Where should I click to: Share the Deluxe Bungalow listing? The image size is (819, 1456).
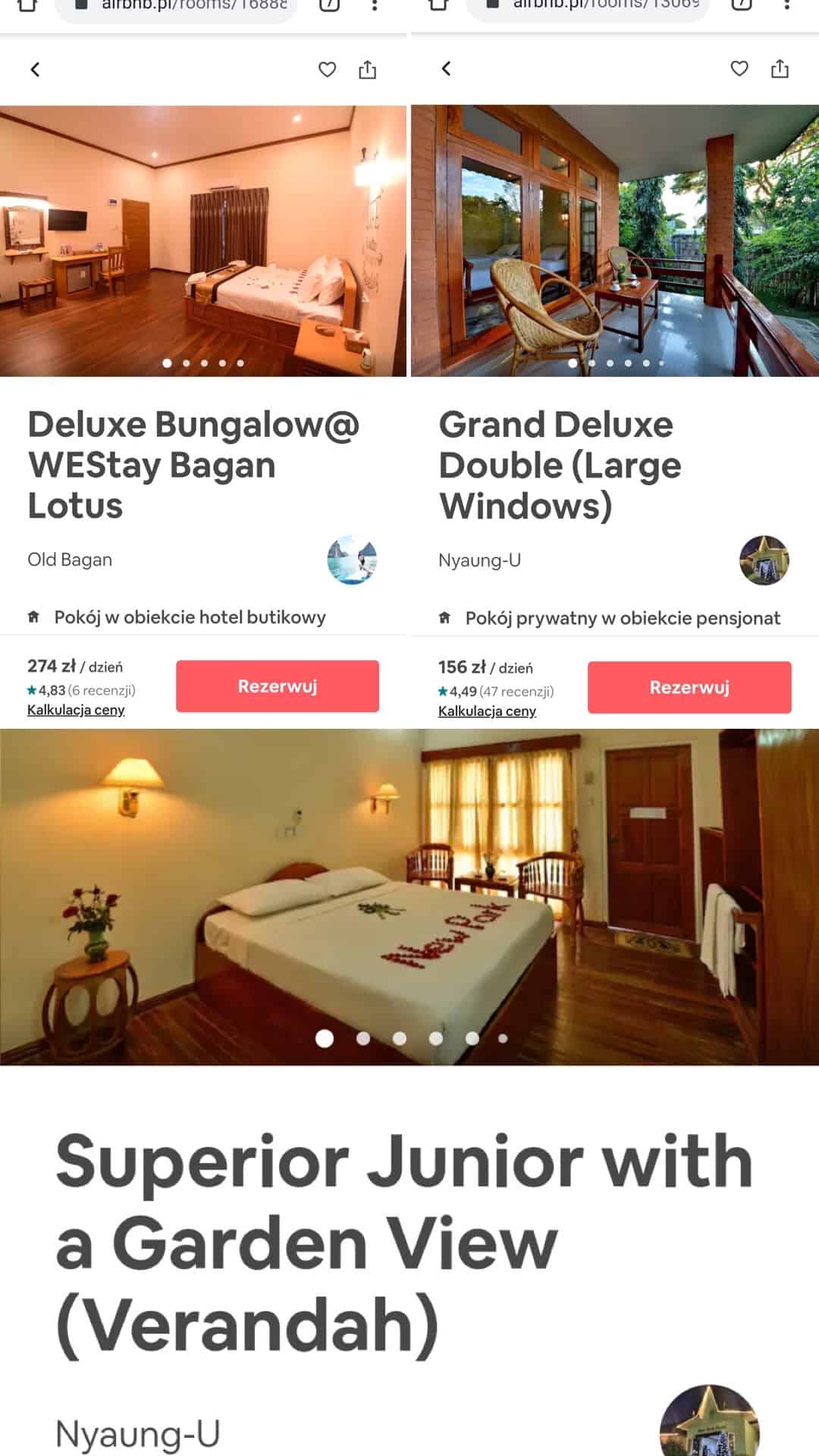pyautogui.click(x=369, y=68)
